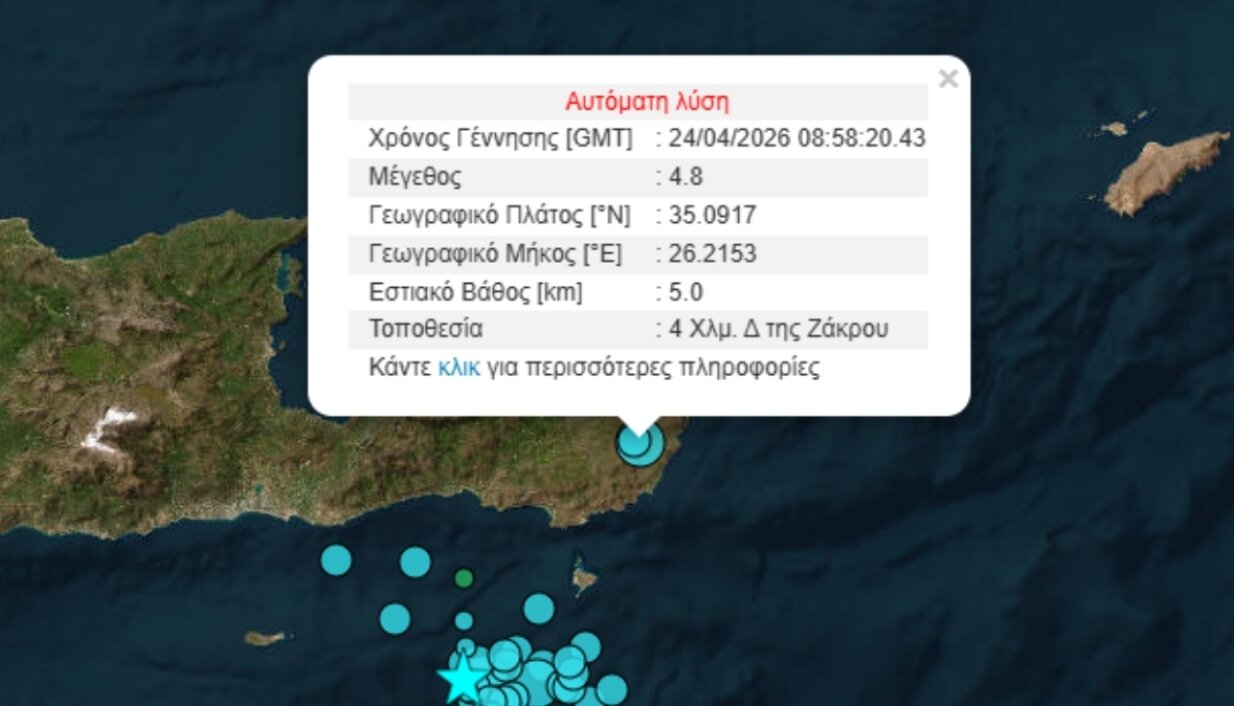
Task: Close the earthquake info popup
Action: point(948,79)
